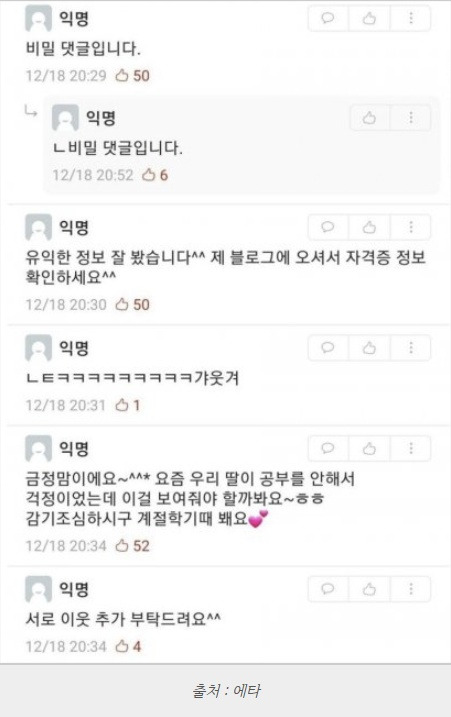Viewport: 451px width, 717px height.
Task: Reply to the first 비밀 댓글입니다 comment
Action: 328,18
